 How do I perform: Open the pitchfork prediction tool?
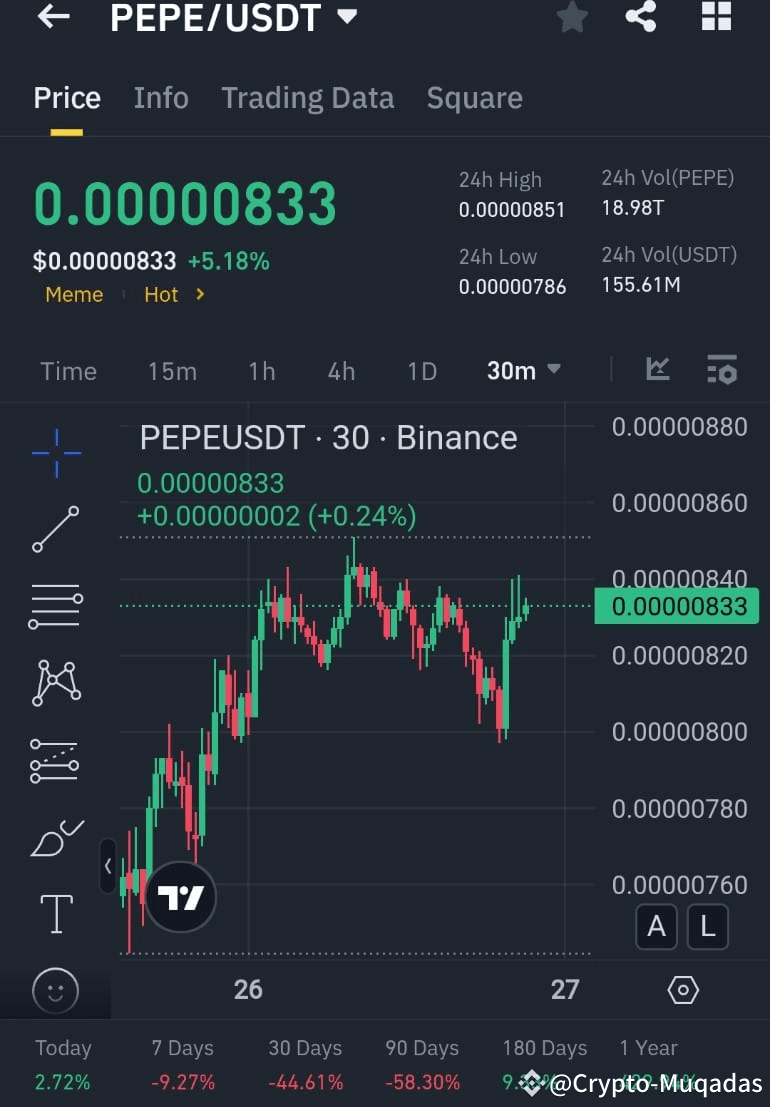pos(55,759)
